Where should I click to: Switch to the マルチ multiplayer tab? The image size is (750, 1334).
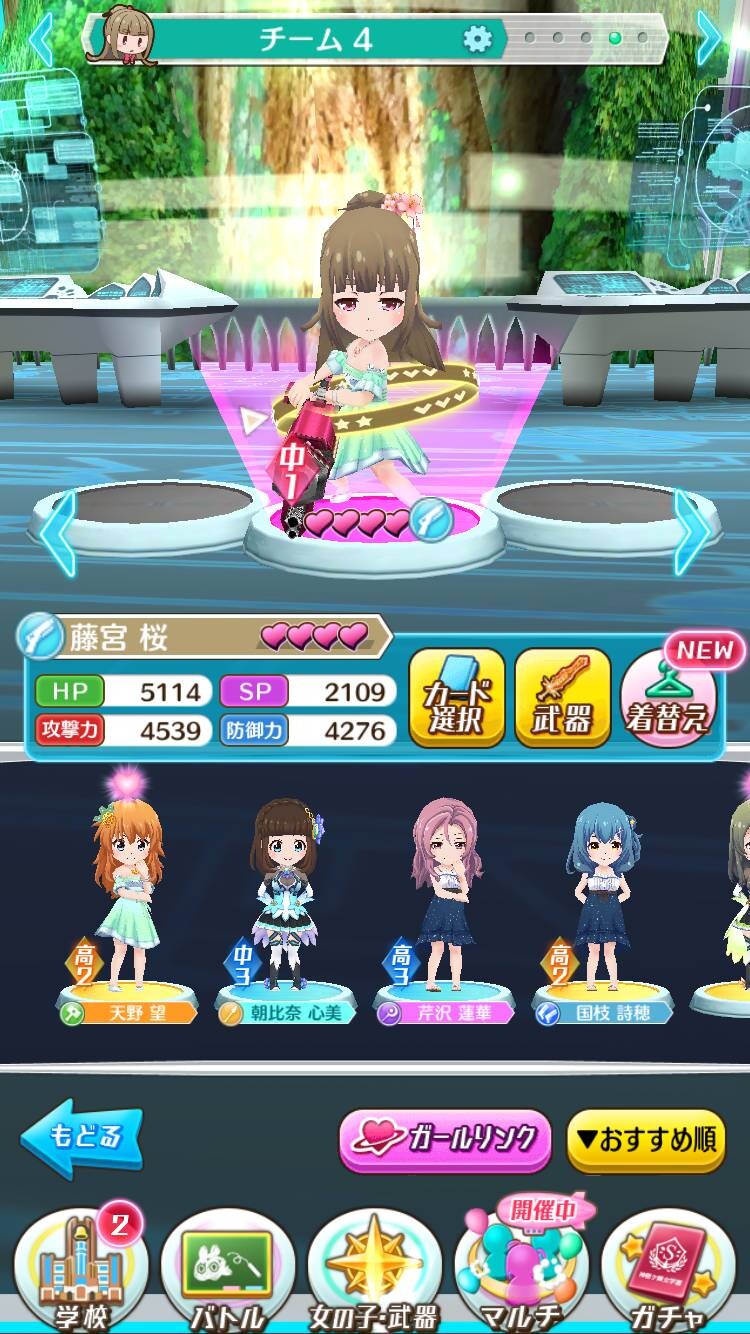click(521, 1270)
